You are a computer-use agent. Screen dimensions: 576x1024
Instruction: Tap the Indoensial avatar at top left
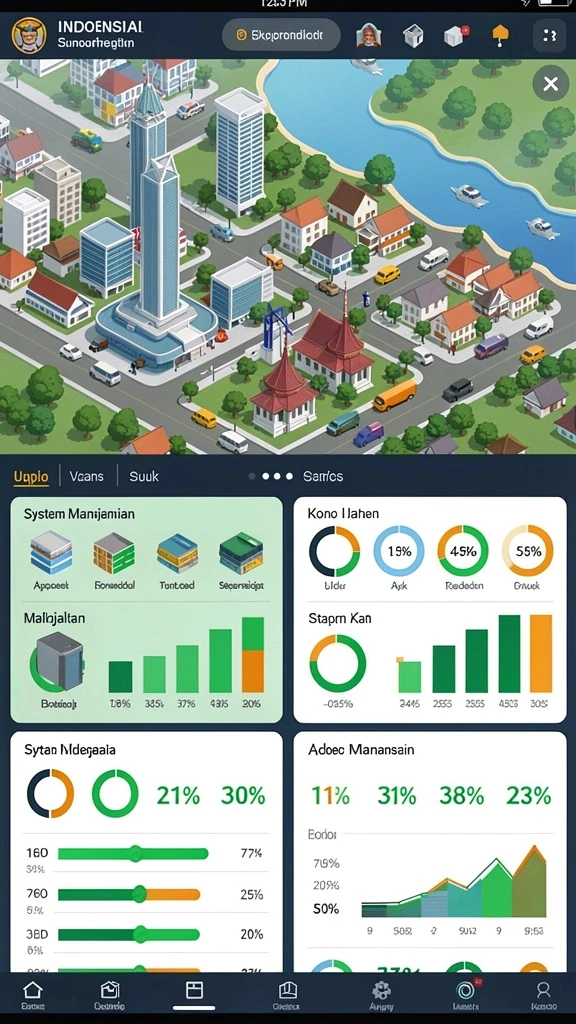[29, 35]
